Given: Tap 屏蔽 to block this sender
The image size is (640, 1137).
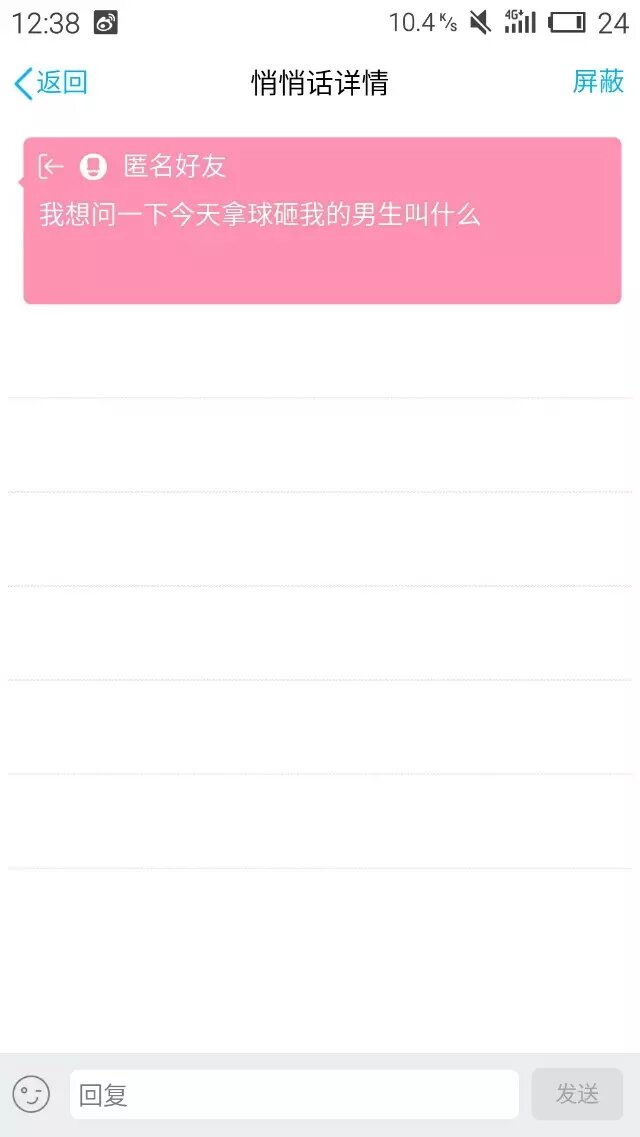Looking at the screenshot, I should (x=598, y=82).
